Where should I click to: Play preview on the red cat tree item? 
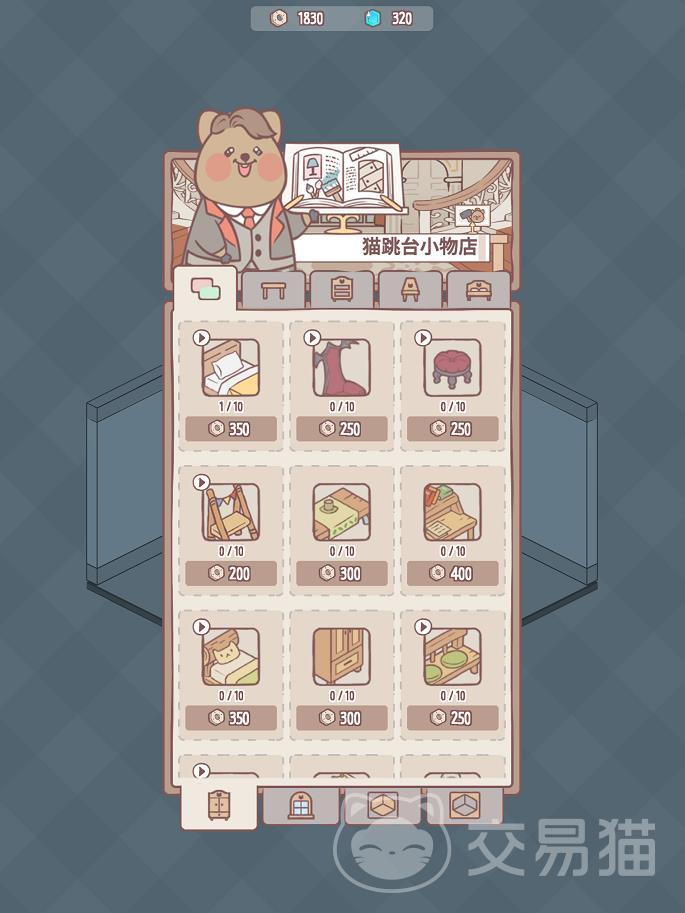tap(312, 338)
